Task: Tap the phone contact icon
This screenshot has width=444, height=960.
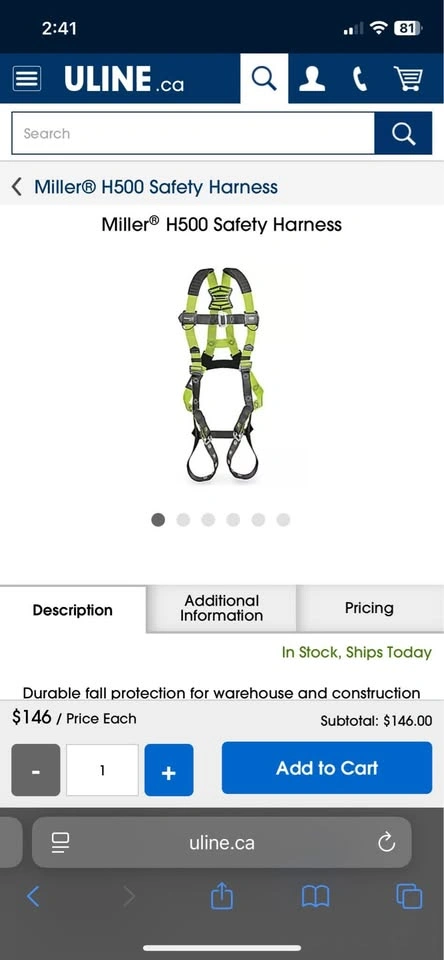Action: tap(359, 79)
